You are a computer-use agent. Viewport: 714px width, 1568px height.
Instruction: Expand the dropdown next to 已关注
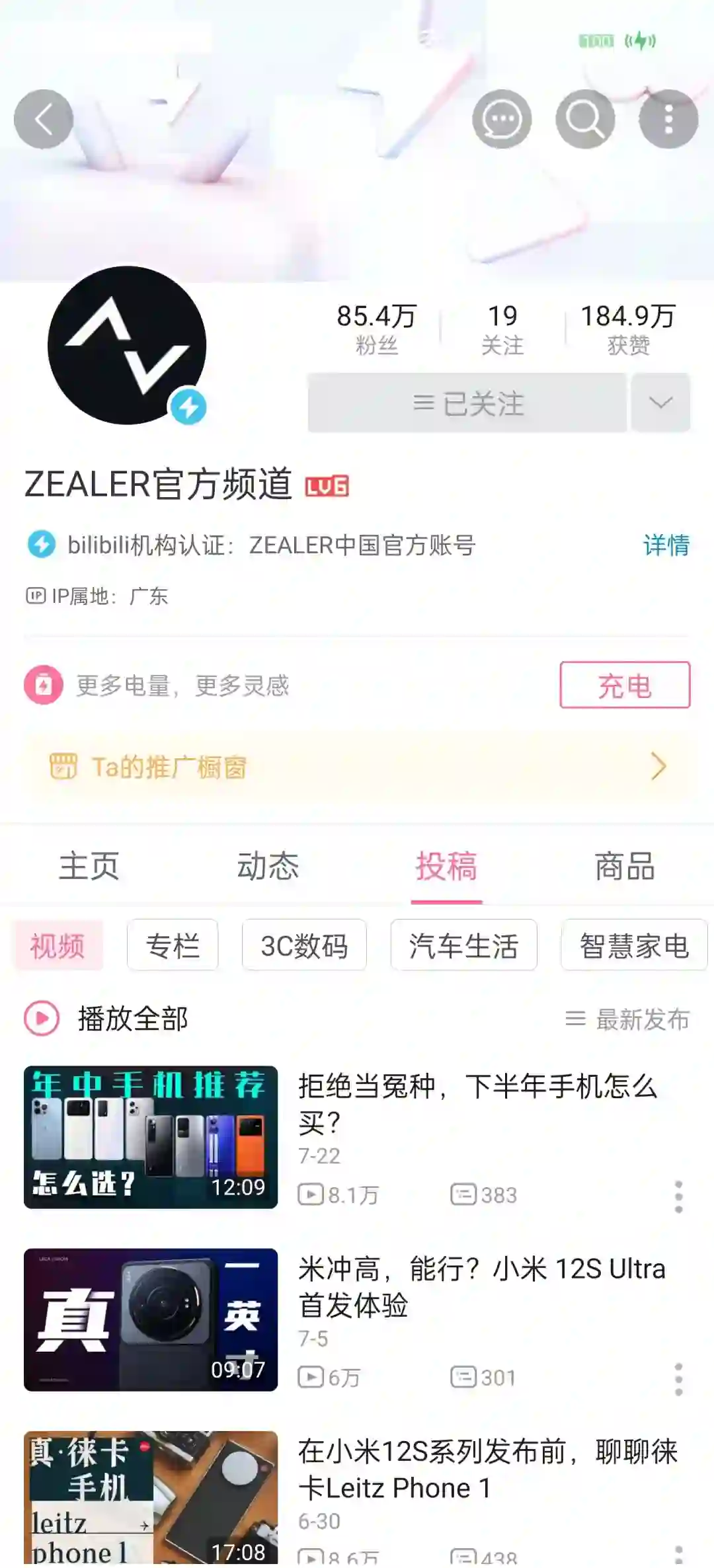[x=660, y=403]
